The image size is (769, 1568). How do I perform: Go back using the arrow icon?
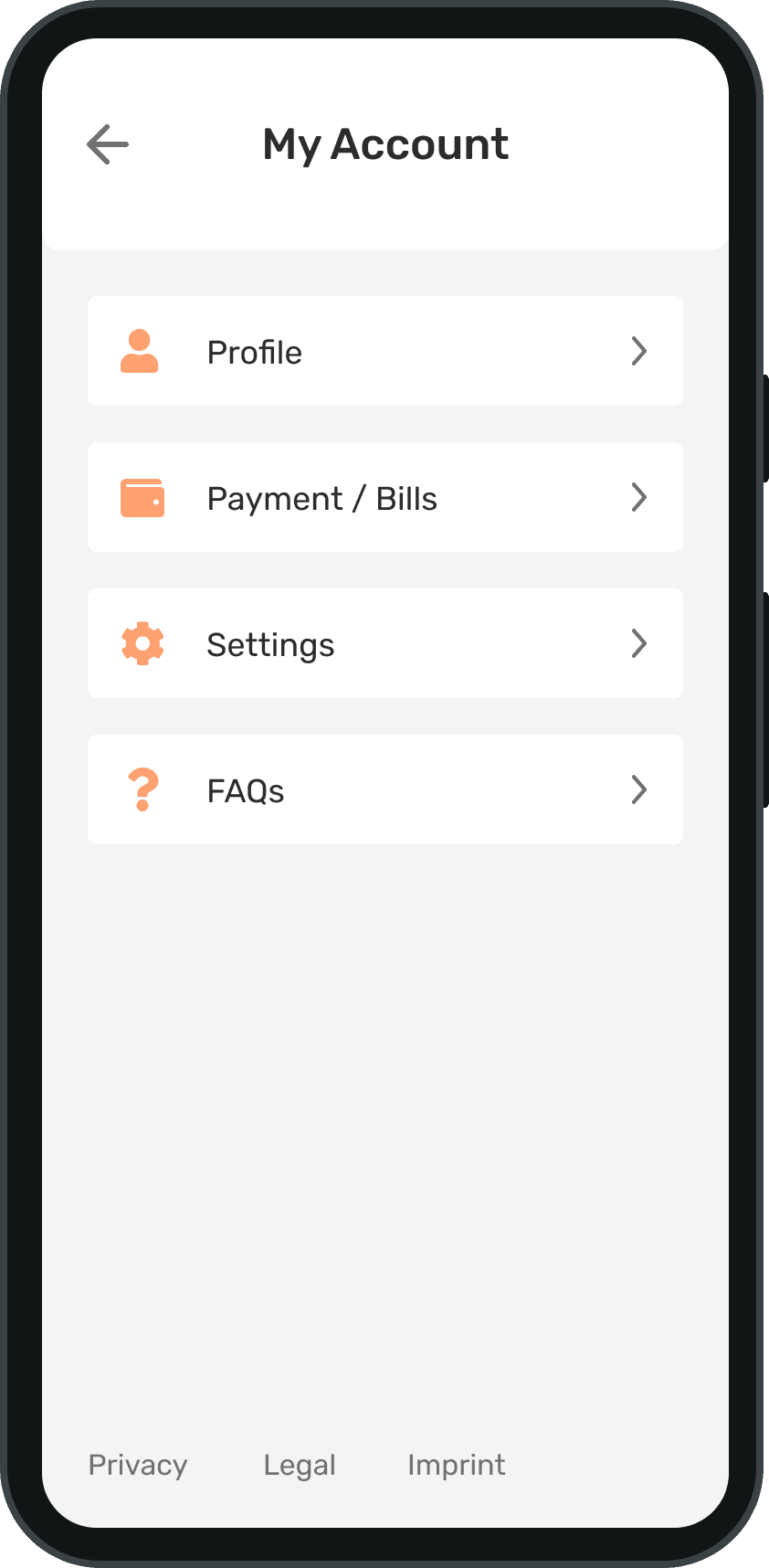(x=108, y=144)
